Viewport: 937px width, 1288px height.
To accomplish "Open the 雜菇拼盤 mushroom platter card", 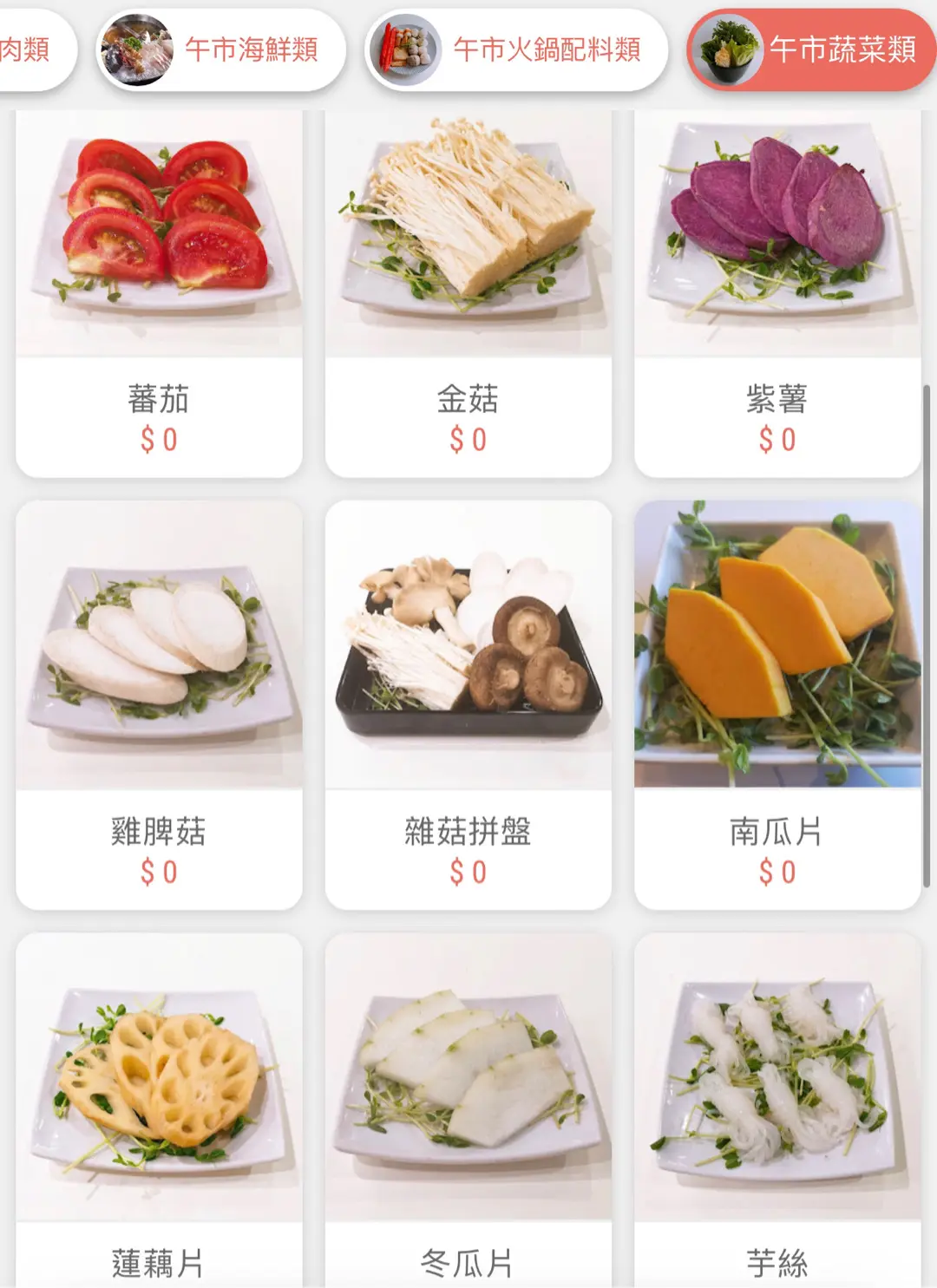I will pos(468,703).
